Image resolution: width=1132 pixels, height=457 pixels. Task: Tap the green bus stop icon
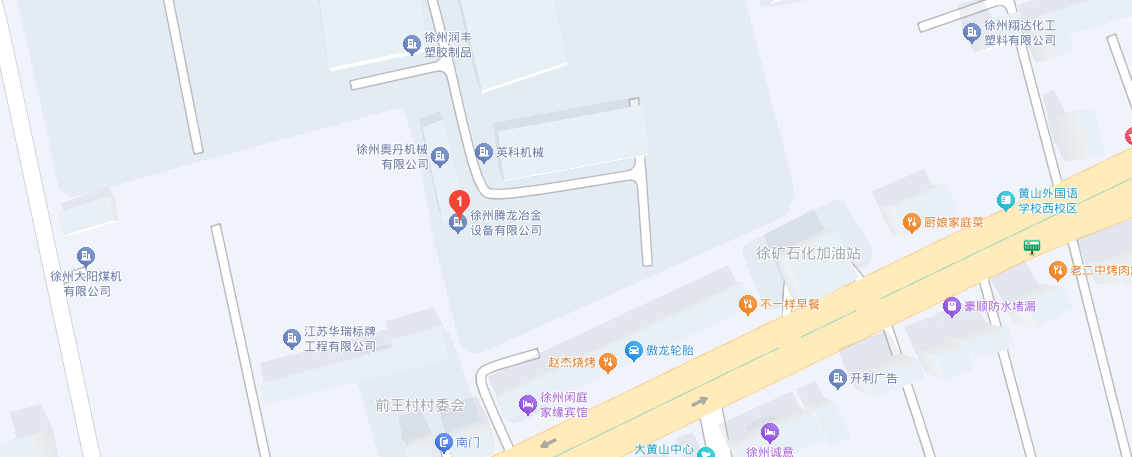(x=1031, y=246)
